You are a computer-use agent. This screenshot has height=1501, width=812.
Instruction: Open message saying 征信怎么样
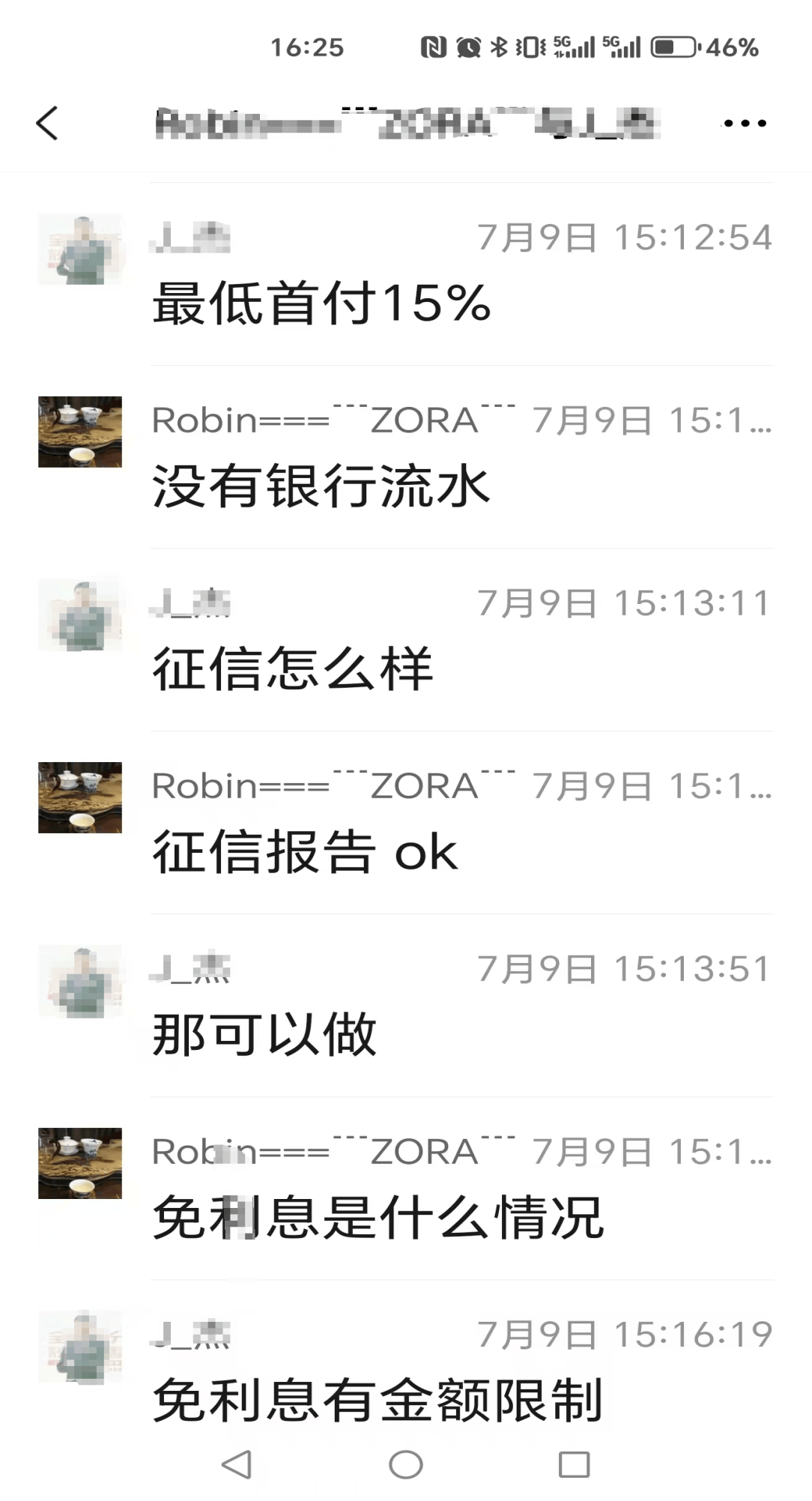click(293, 669)
